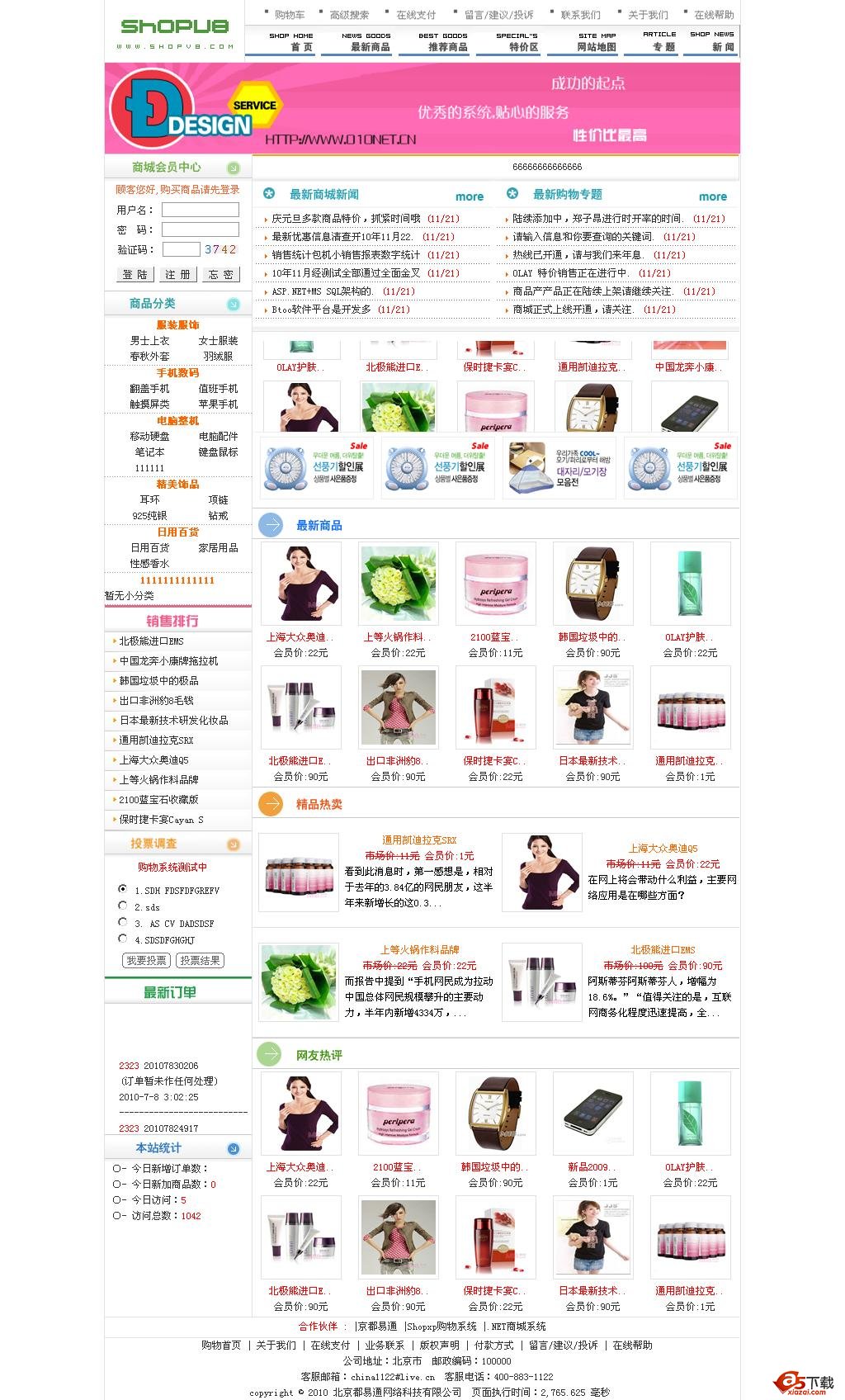Read news item 庆元旦多款商品特价
845x1400 pixels.
click(x=346, y=219)
